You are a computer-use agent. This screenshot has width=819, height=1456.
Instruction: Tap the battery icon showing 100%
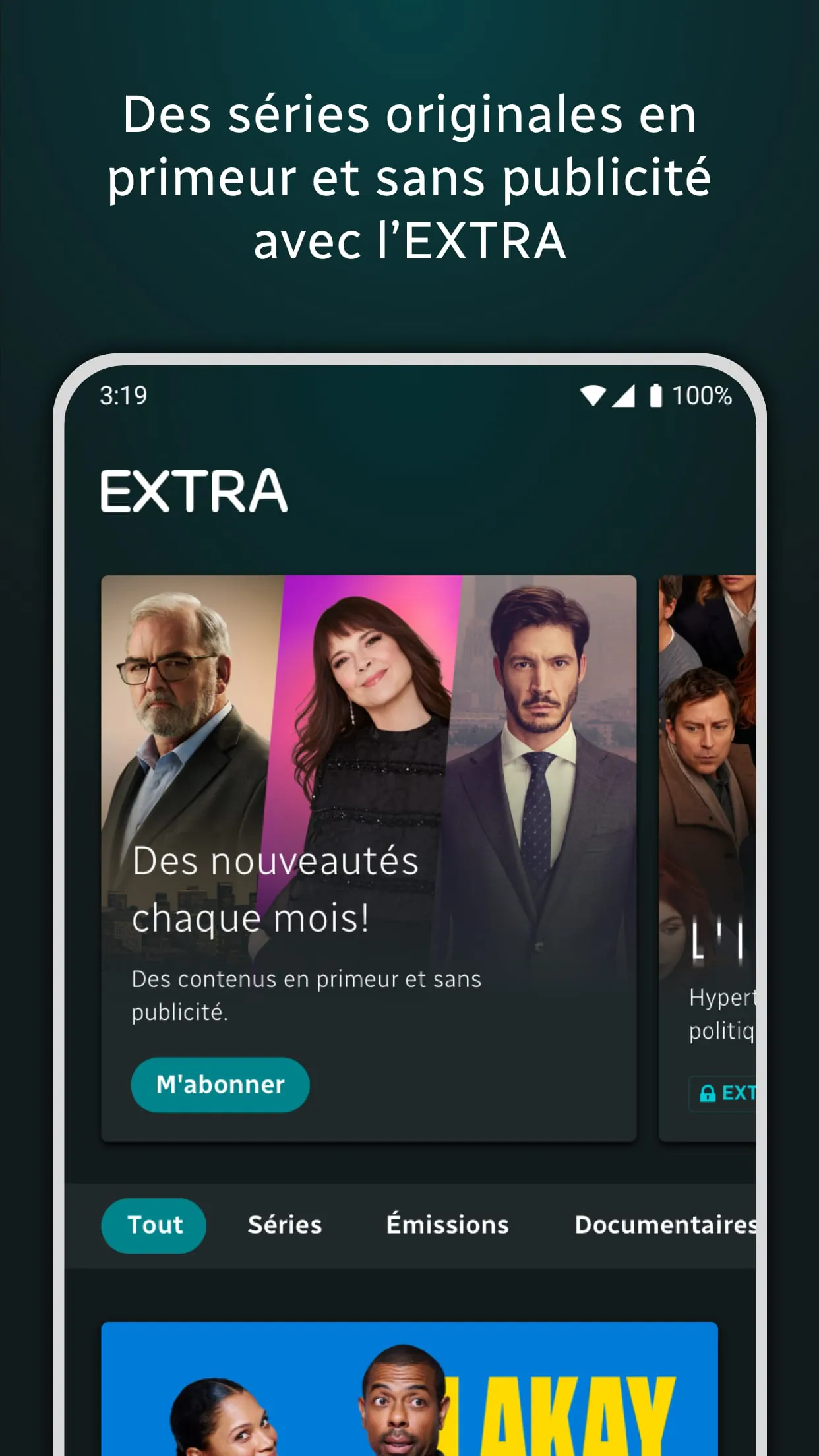pyautogui.click(x=655, y=394)
